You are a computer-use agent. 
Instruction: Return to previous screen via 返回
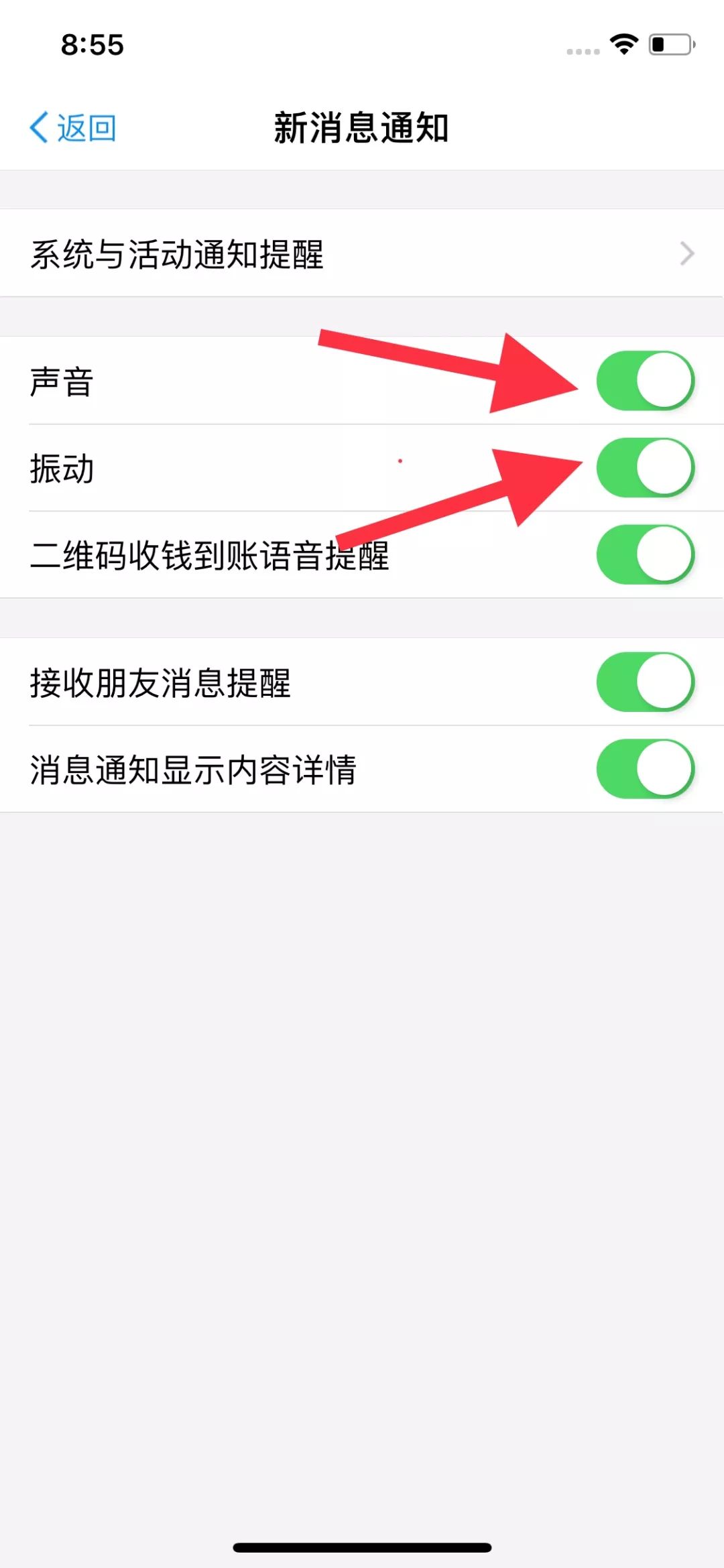click(74, 127)
